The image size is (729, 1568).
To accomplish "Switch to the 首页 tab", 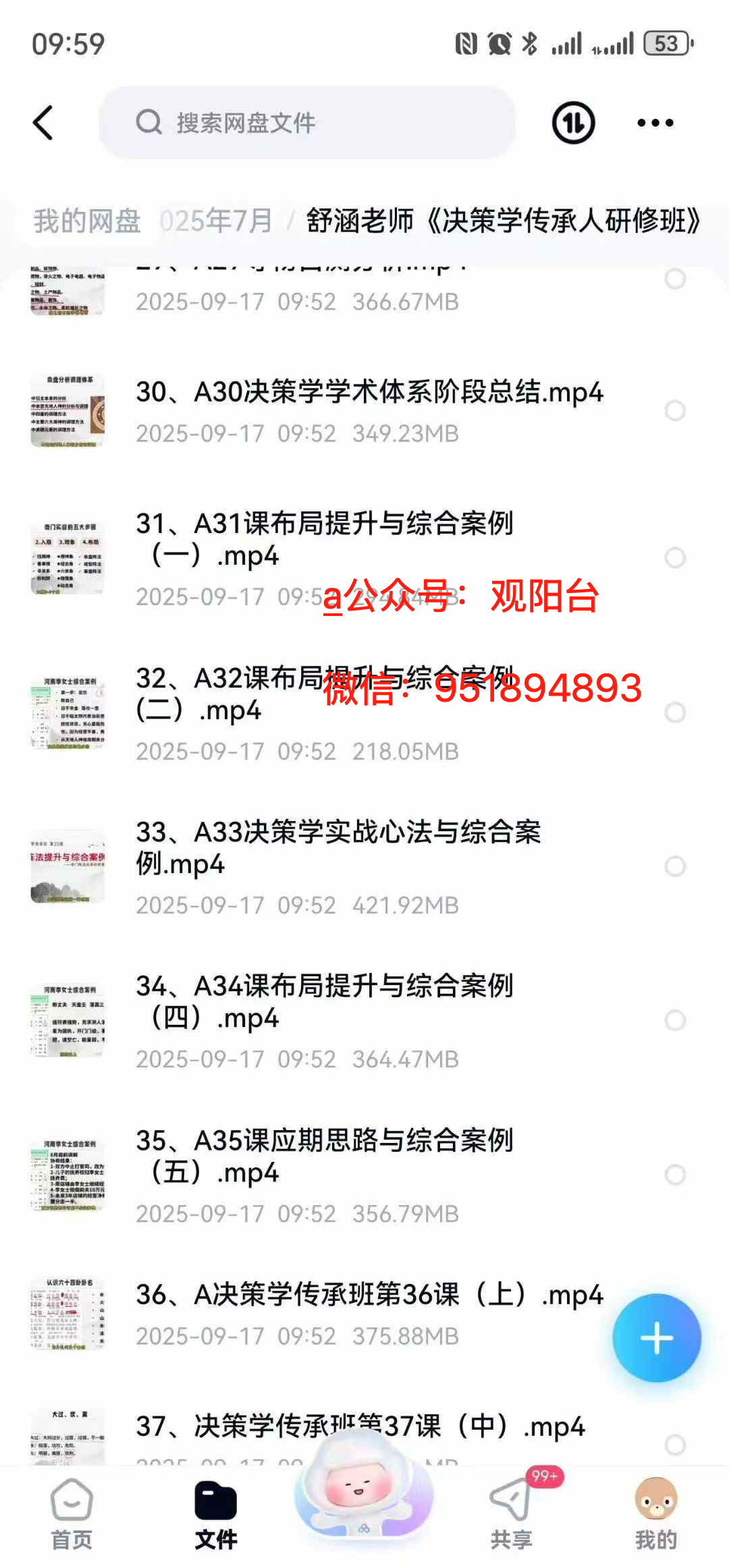I will pyautogui.click(x=72, y=1513).
